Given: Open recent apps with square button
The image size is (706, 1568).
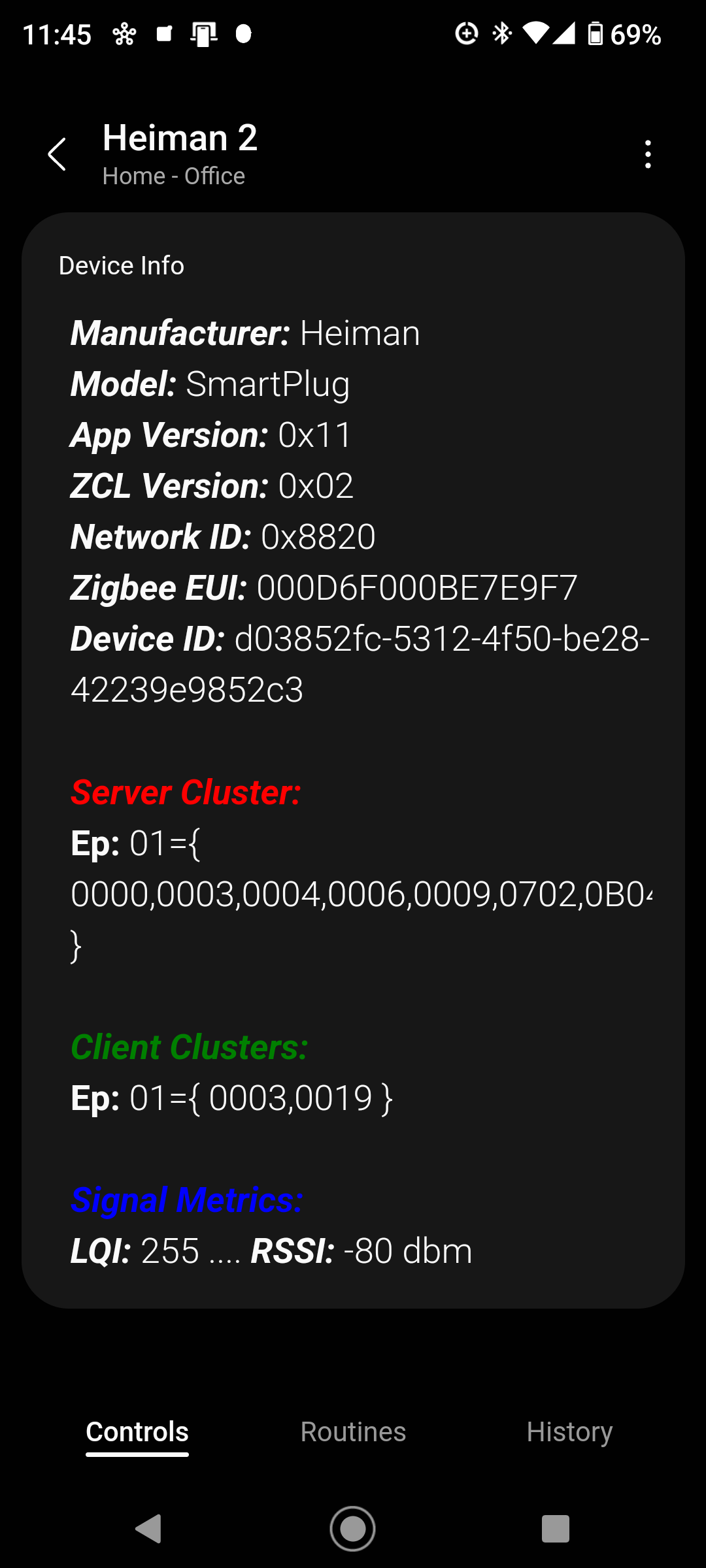Looking at the screenshot, I should pos(556,1529).
